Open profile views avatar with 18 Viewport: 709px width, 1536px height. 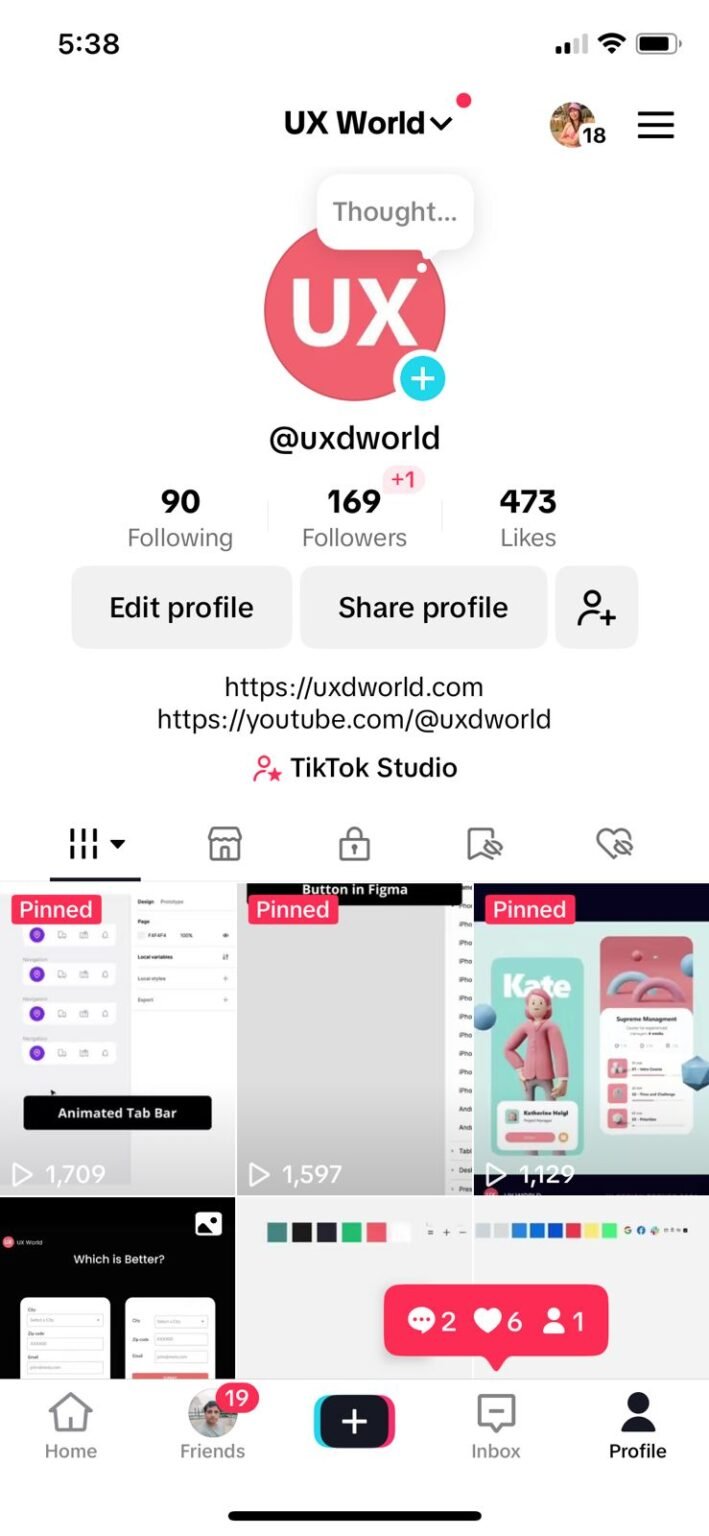574,125
